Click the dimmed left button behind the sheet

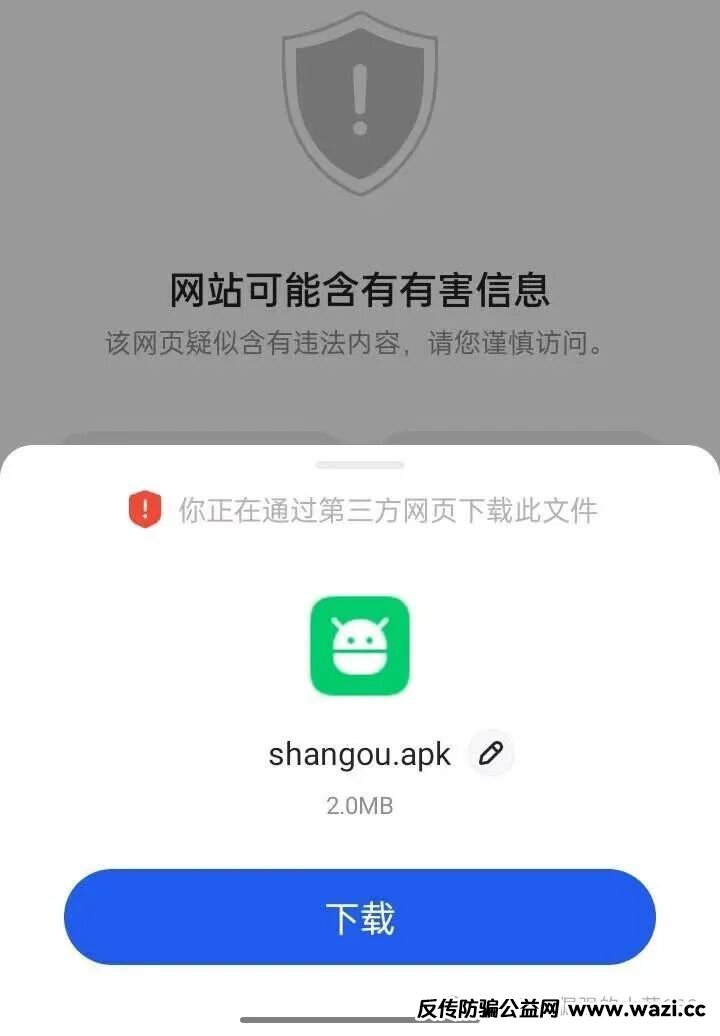click(200, 440)
